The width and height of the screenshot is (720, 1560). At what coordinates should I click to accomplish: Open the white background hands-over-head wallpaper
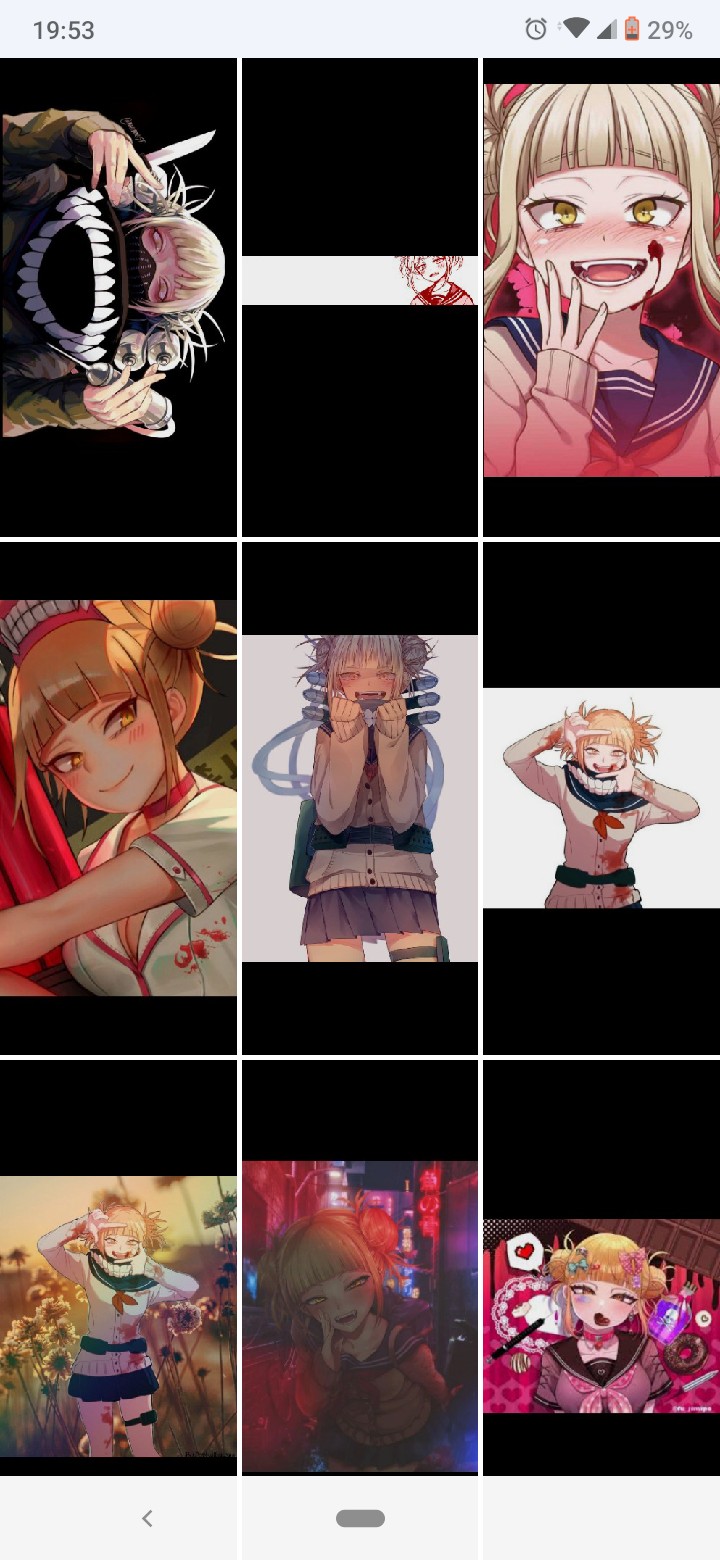click(x=601, y=798)
